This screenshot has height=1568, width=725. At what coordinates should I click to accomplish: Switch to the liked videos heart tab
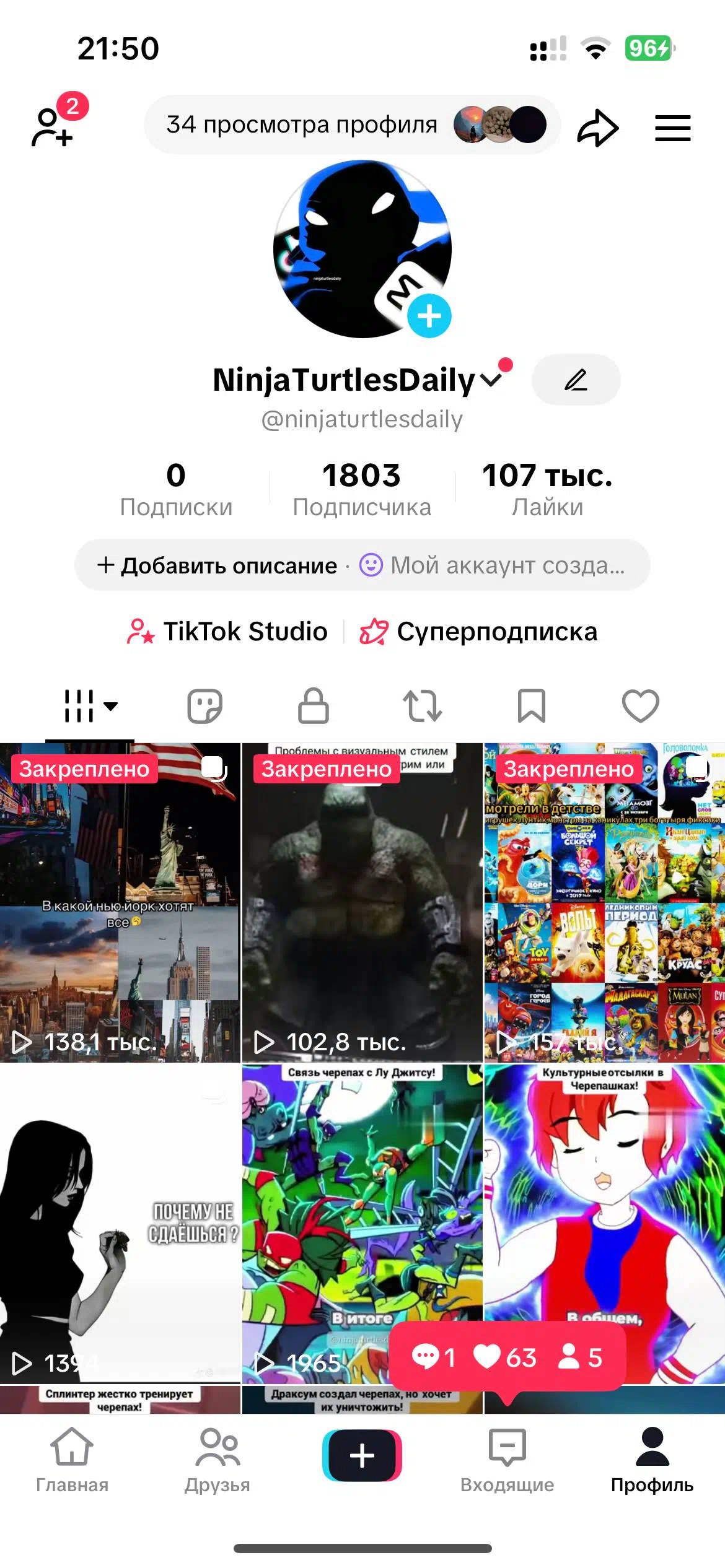tap(640, 706)
